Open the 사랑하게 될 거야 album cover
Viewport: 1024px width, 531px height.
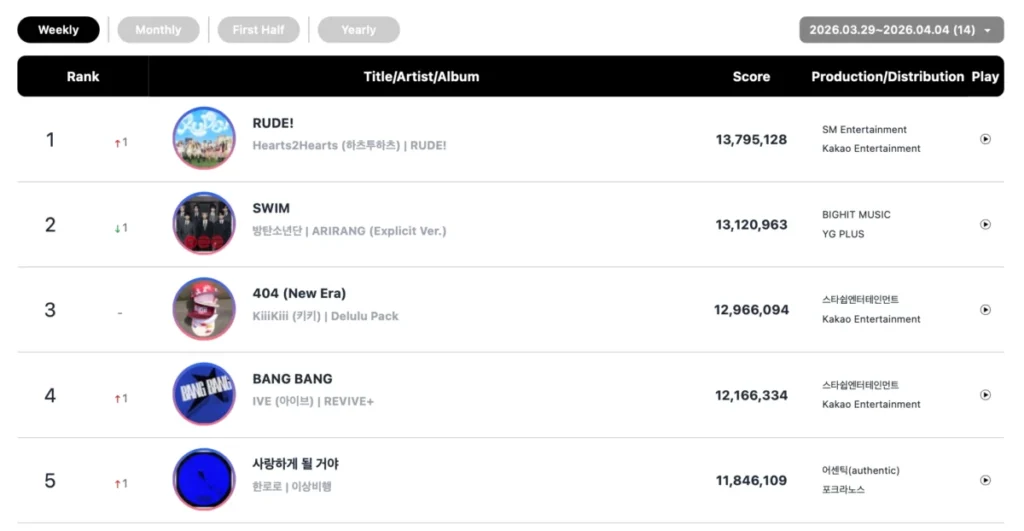pos(204,479)
